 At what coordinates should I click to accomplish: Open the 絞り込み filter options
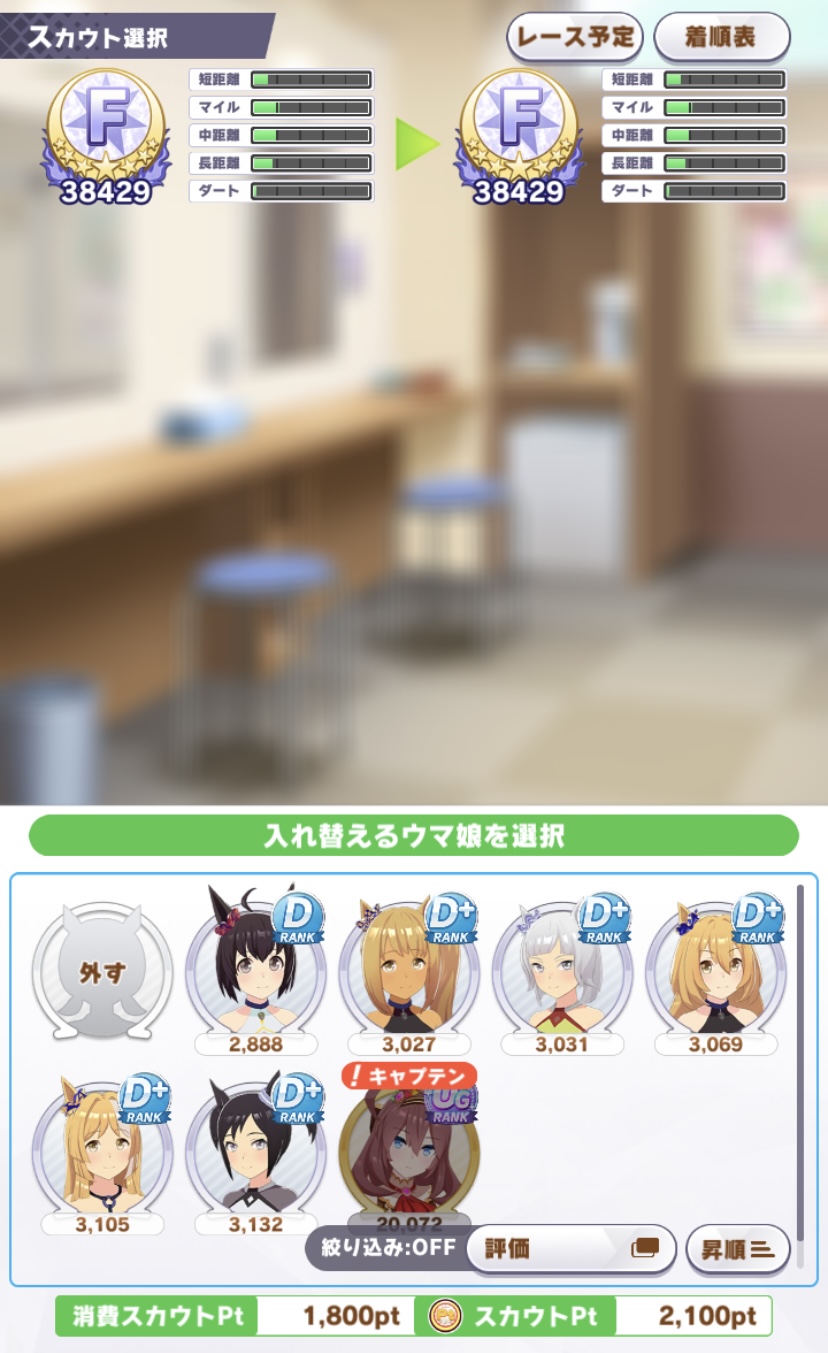[x=387, y=1248]
